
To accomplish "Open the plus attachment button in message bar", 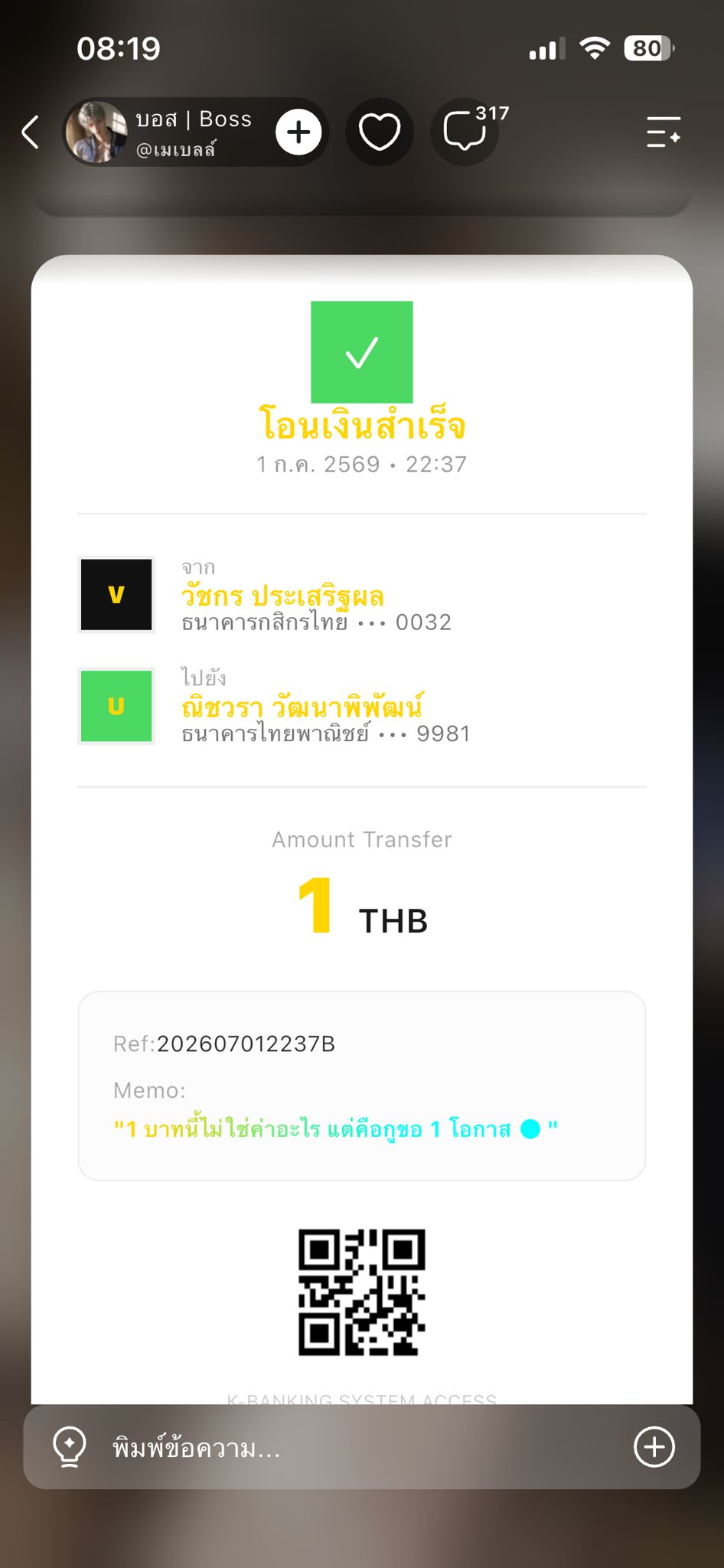I will (654, 1447).
